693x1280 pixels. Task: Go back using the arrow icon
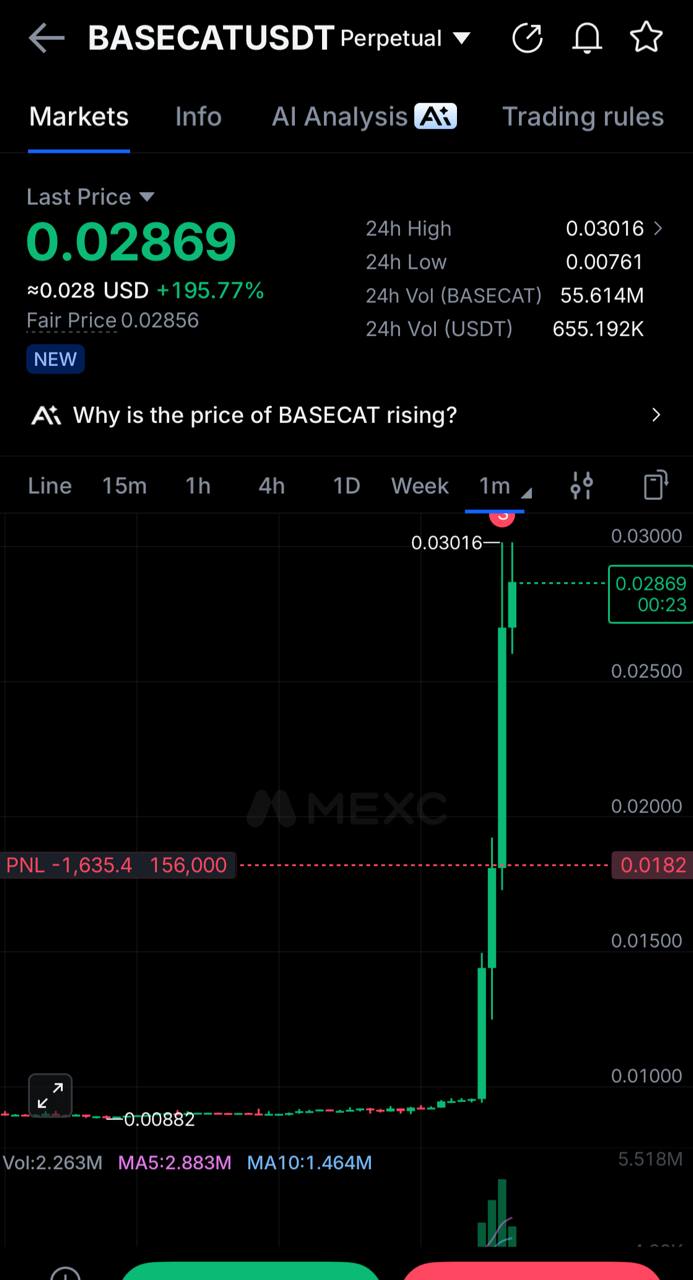pos(46,39)
